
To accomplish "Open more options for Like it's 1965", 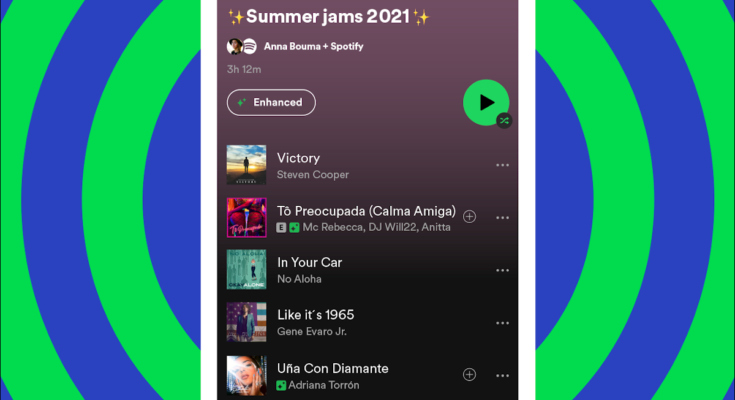I will pyautogui.click(x=502, y=322).
